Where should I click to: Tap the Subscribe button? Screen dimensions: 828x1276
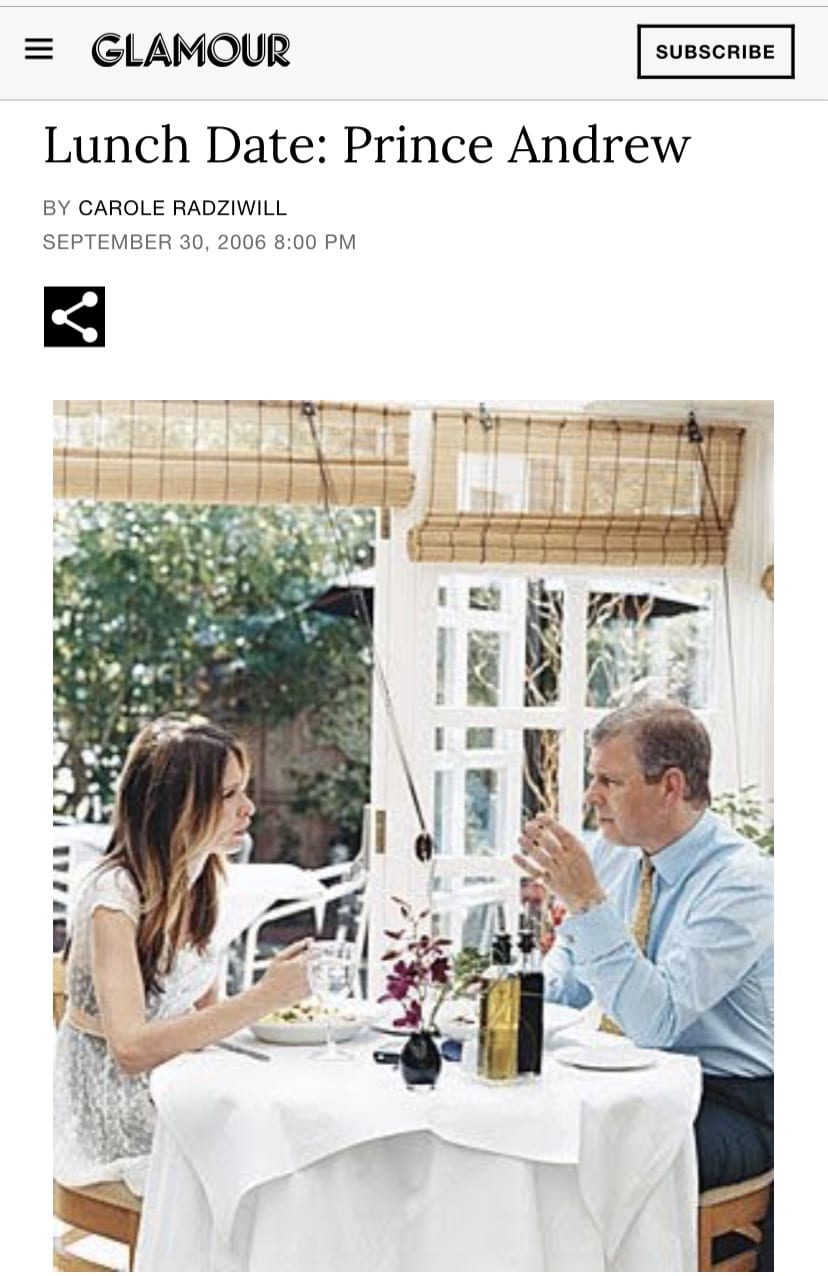[x=715, y=52]
